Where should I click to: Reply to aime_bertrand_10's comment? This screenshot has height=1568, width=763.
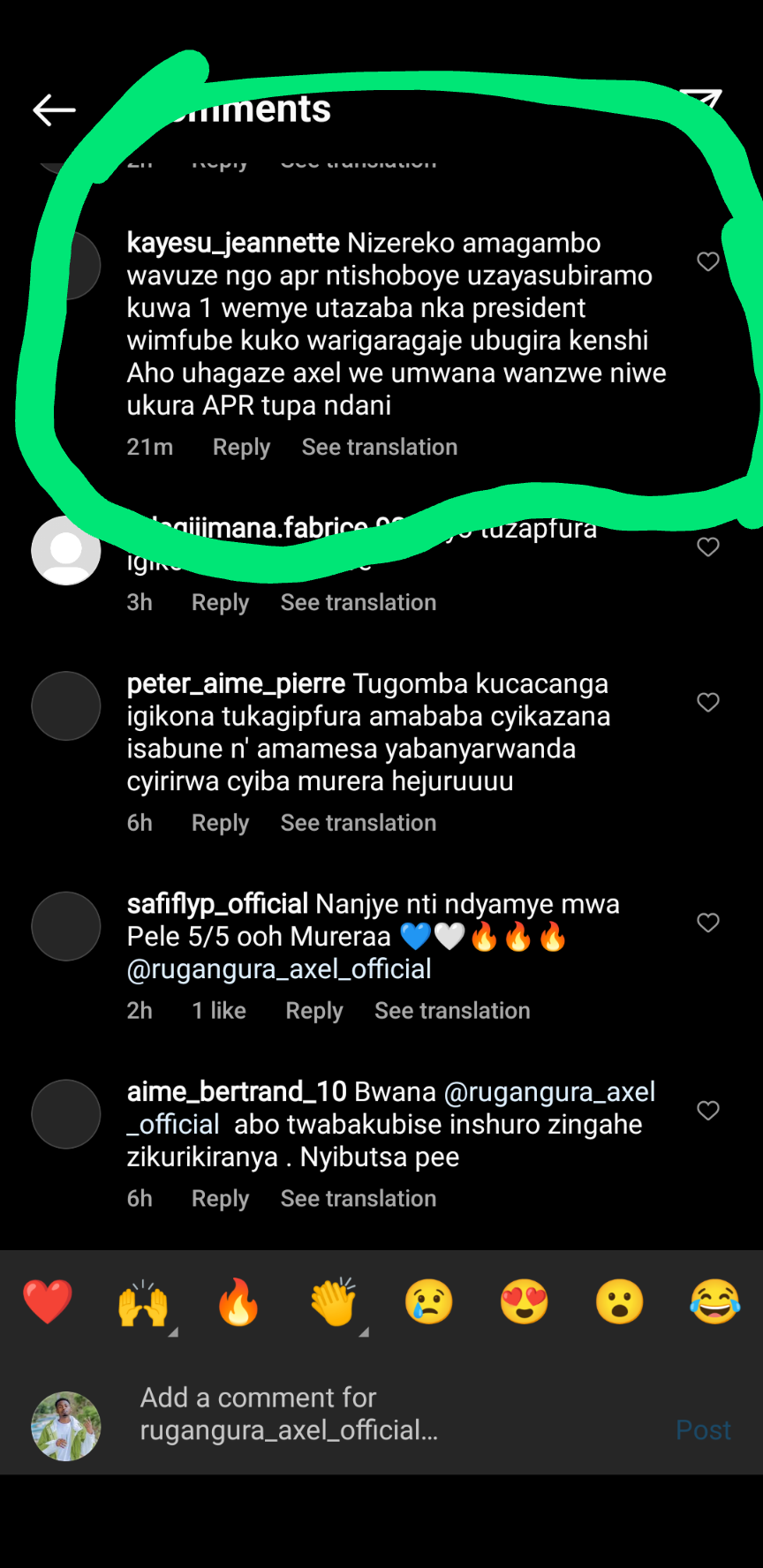click(220, 1199)
